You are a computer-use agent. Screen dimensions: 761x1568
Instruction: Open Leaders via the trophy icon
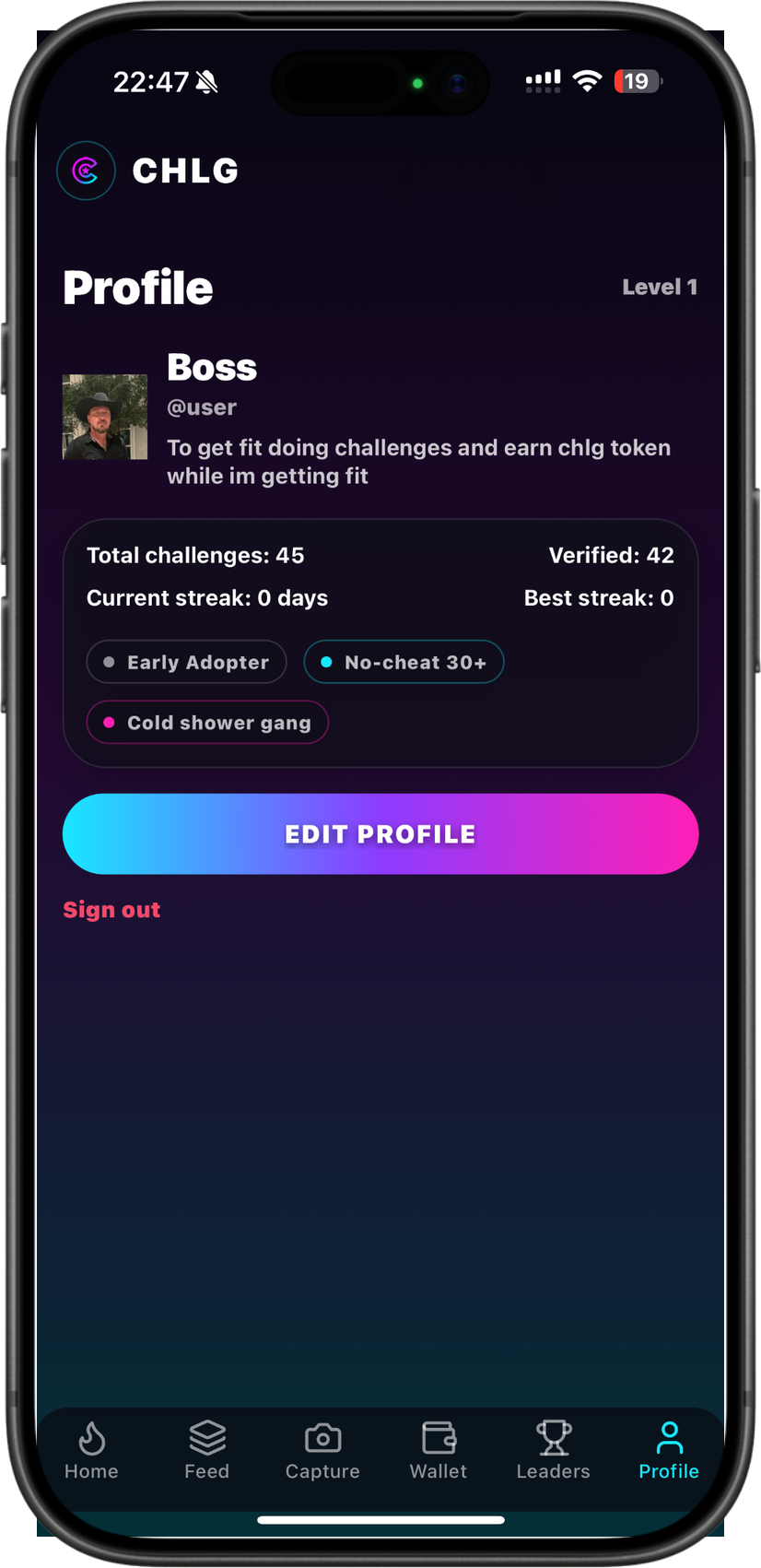coord(553,1436)
